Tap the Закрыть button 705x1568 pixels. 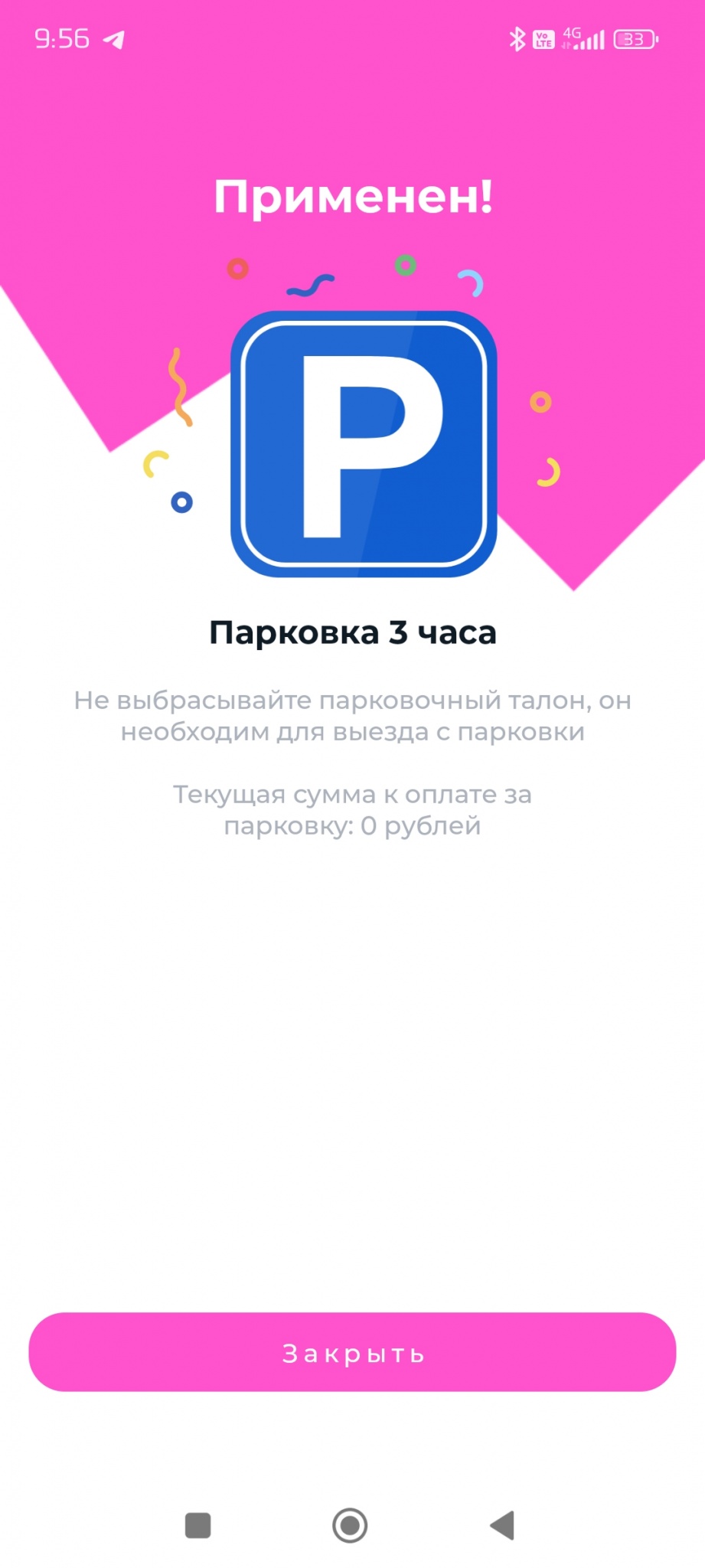[x=352, y=1353]
